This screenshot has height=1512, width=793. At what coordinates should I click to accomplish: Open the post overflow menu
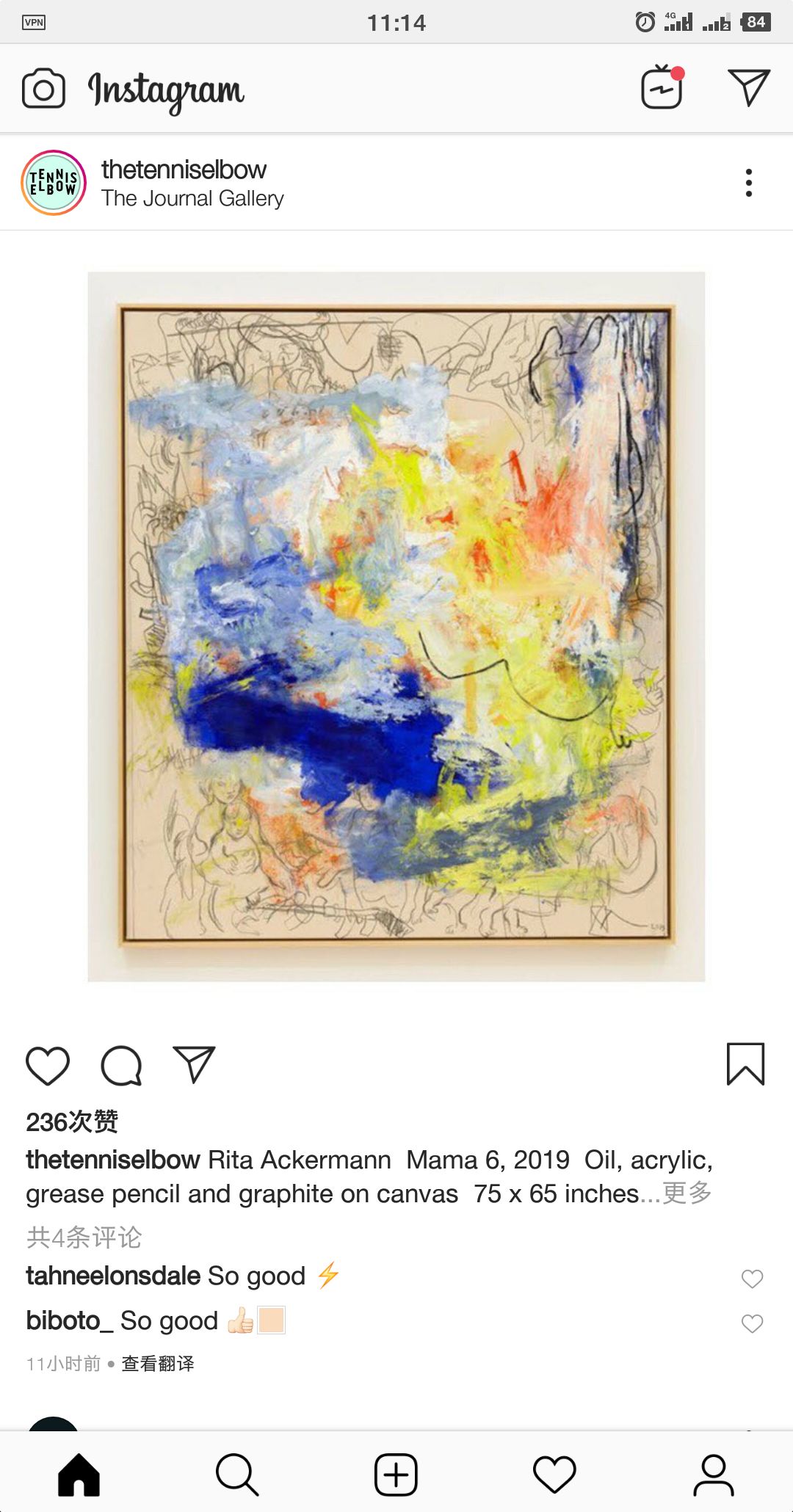tap(748, 183)
